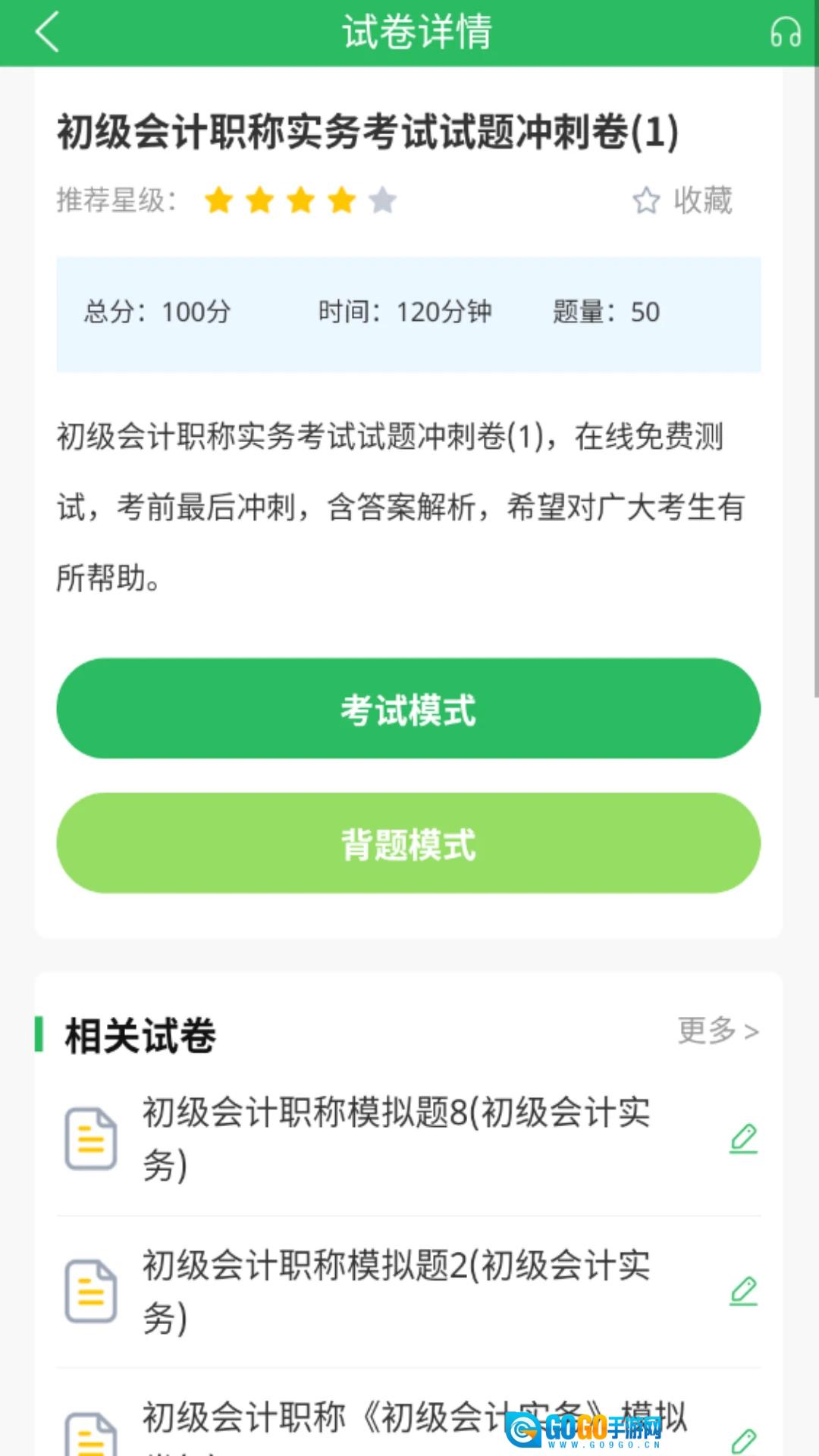
Task: Open 更多 related exam papers
Action: coord(717,1031)
